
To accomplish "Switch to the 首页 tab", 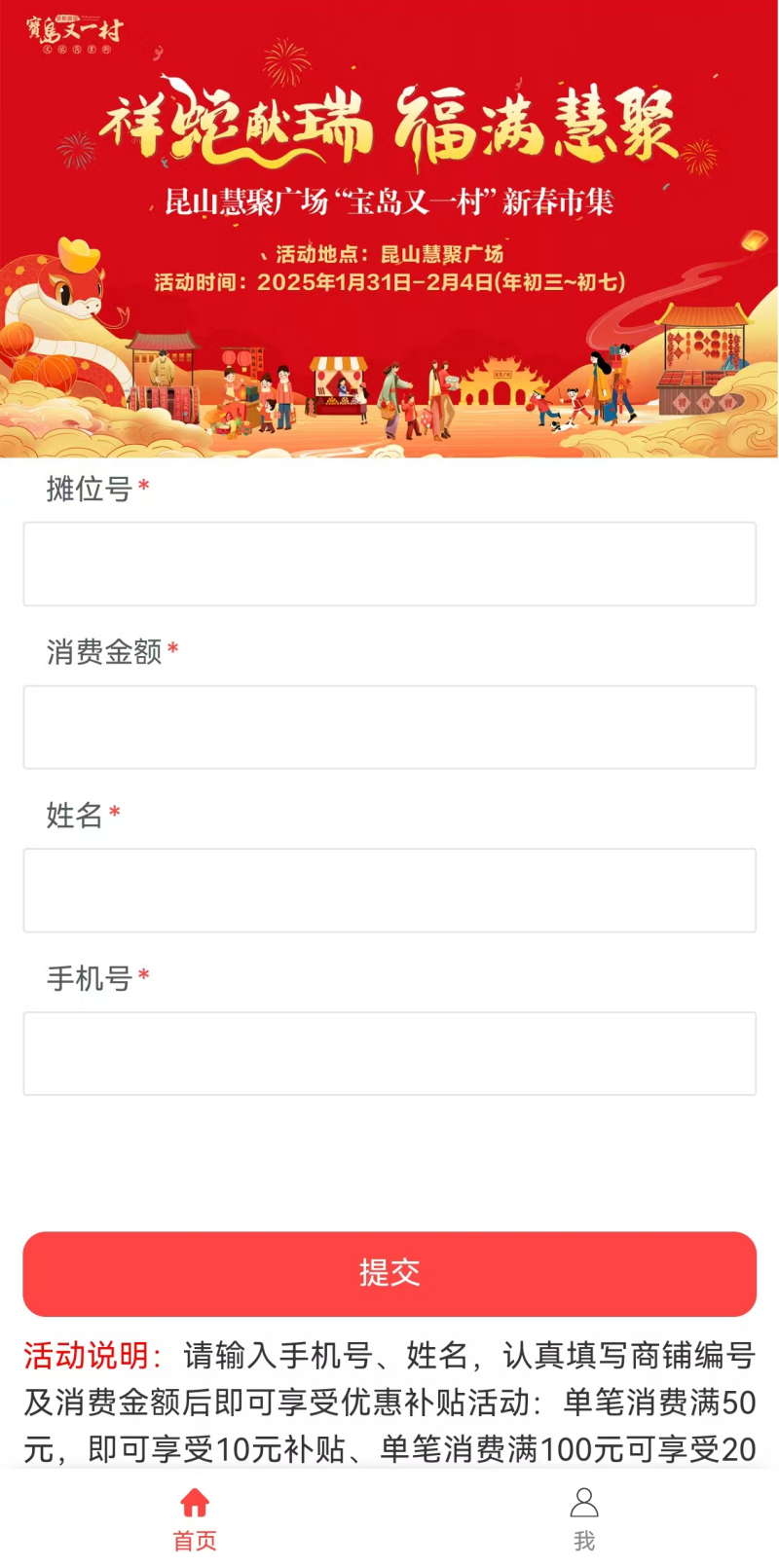I will click(x=195, y=1518).
